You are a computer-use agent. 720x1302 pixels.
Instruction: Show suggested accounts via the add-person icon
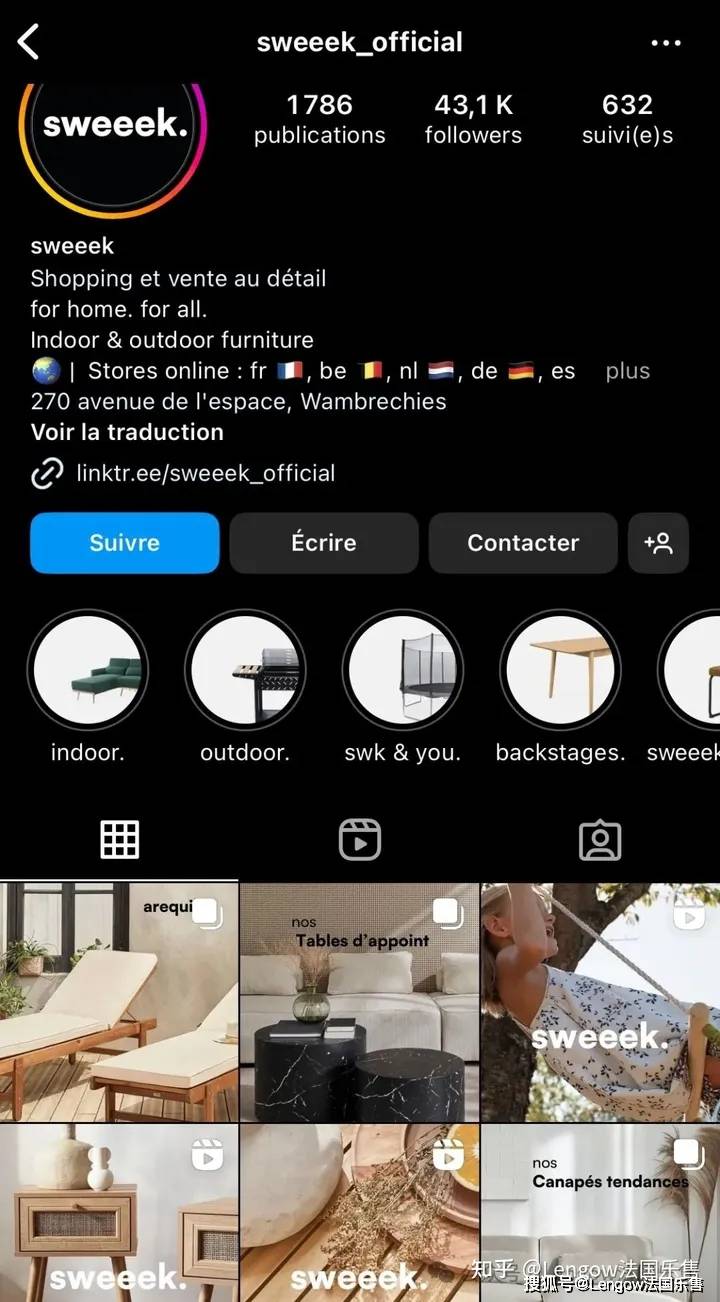pyautogui.click(x=658, y=543)
